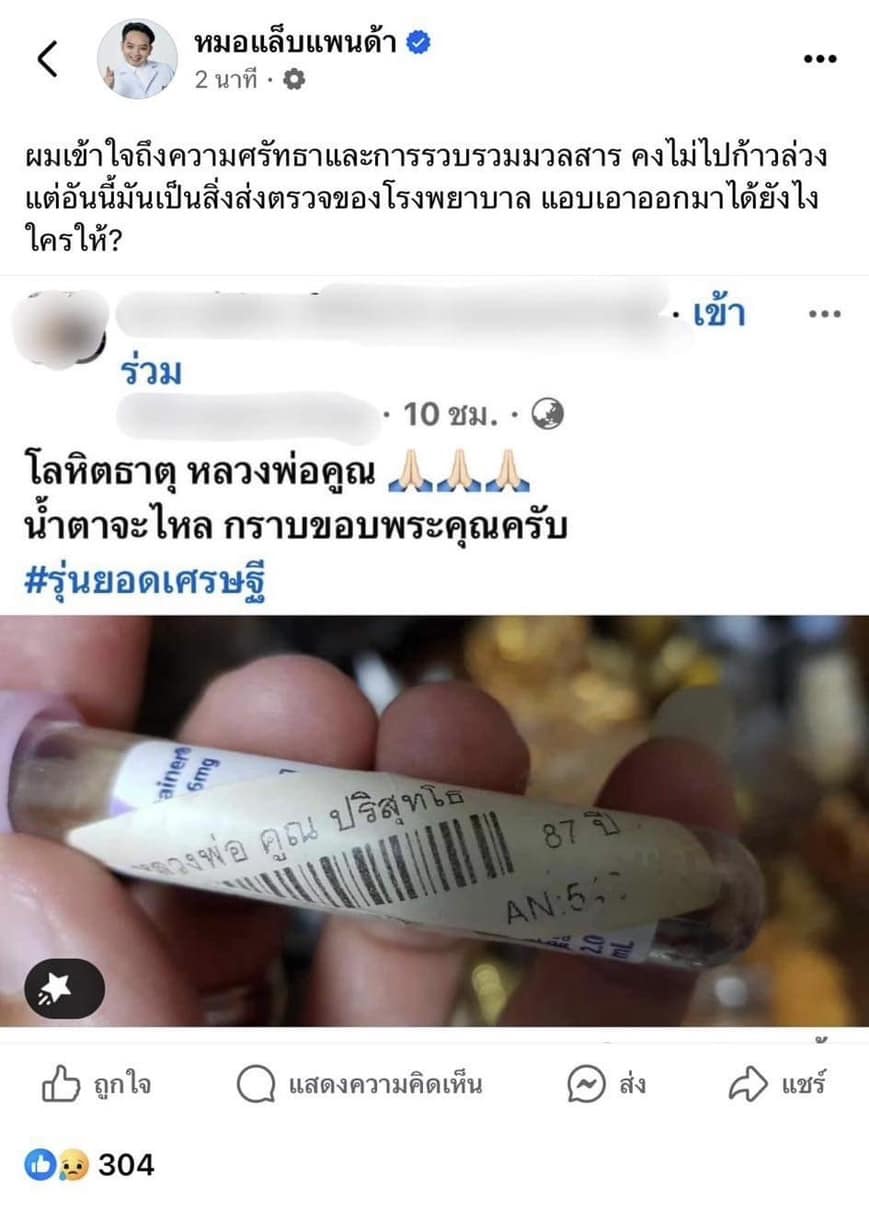Open แสดงความคิดเห็น to comment
This screenshot has width=869, height=1214.
361,1084
